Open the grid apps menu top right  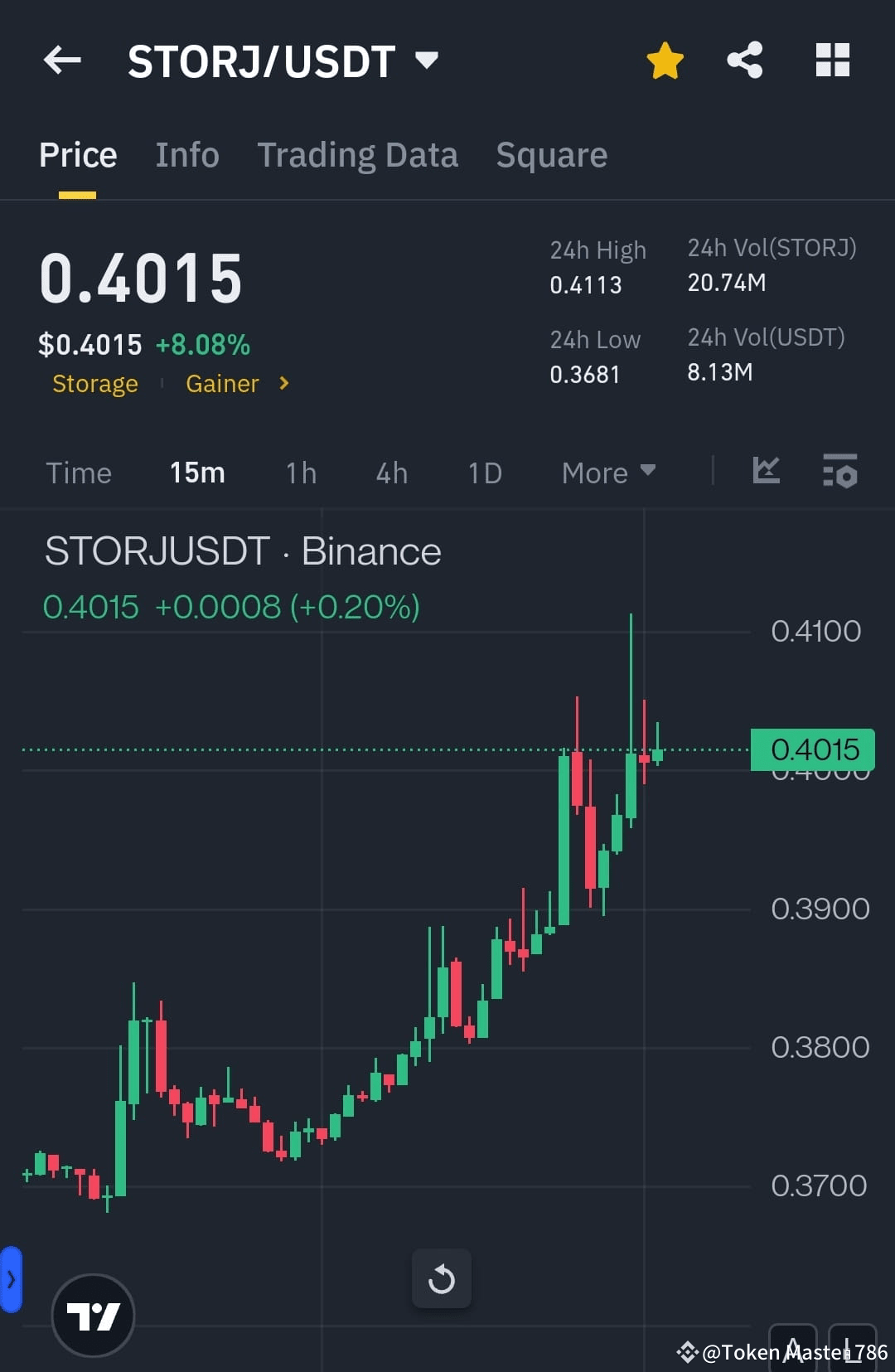(x=832, y=60)
